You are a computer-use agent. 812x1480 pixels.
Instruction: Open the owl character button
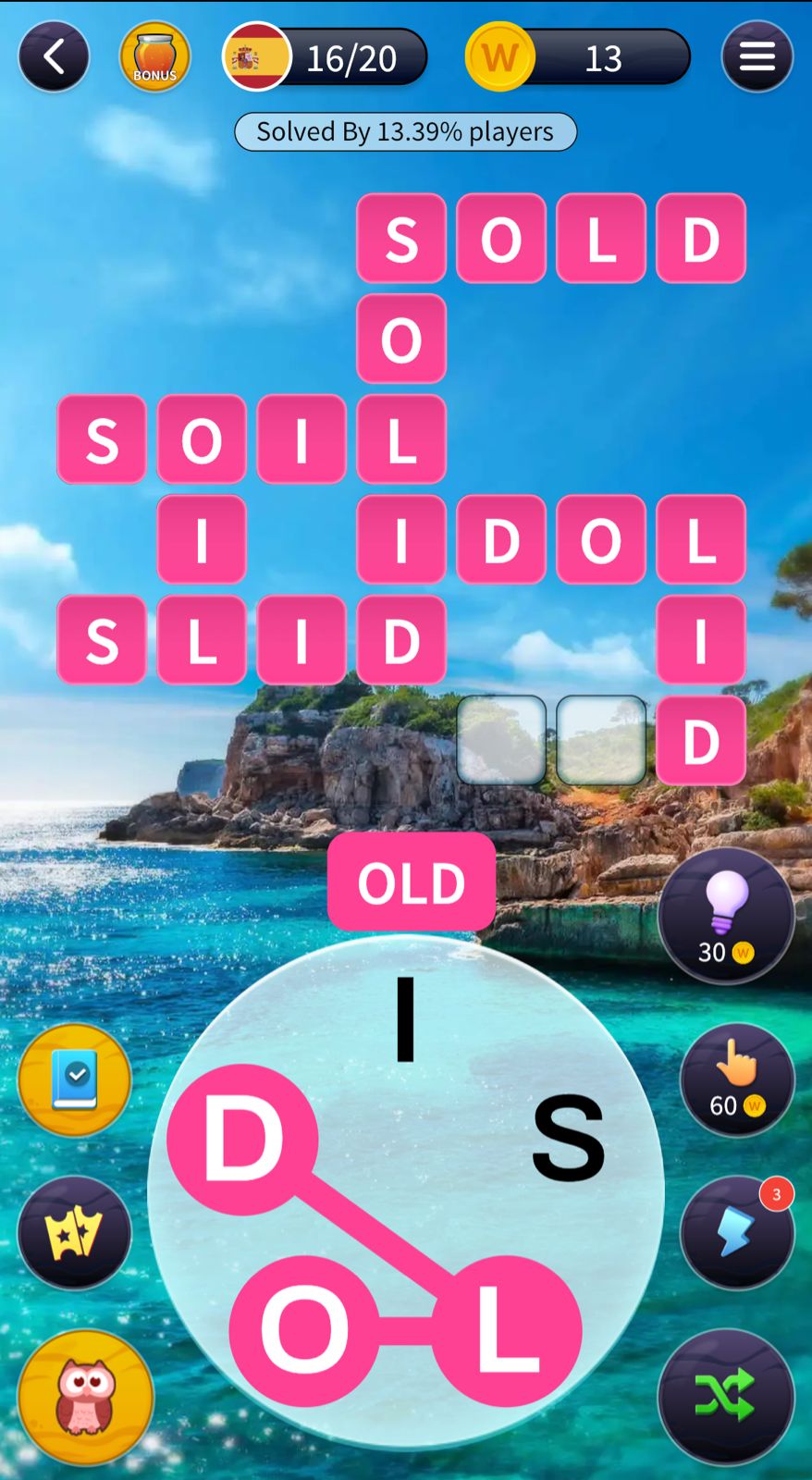tap(85, 1397)
